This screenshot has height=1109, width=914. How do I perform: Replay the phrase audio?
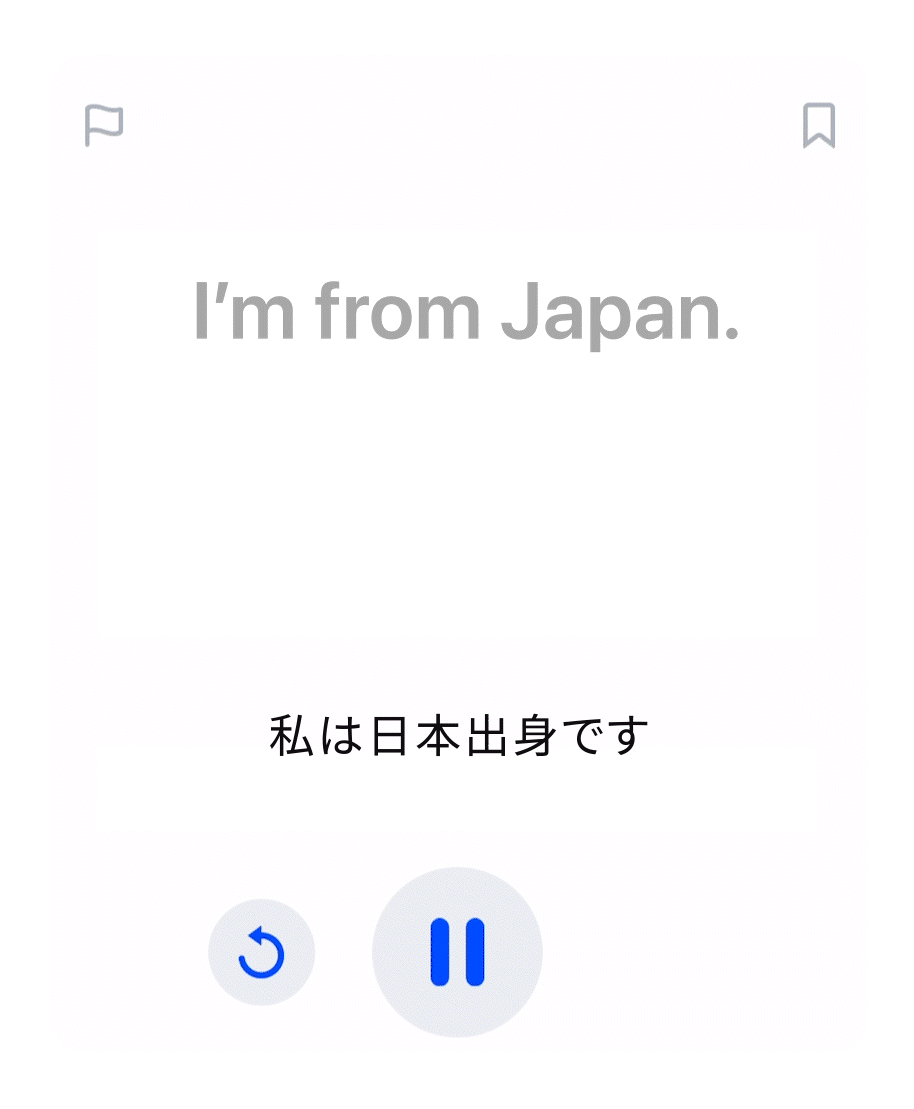(x=261, y=952)
